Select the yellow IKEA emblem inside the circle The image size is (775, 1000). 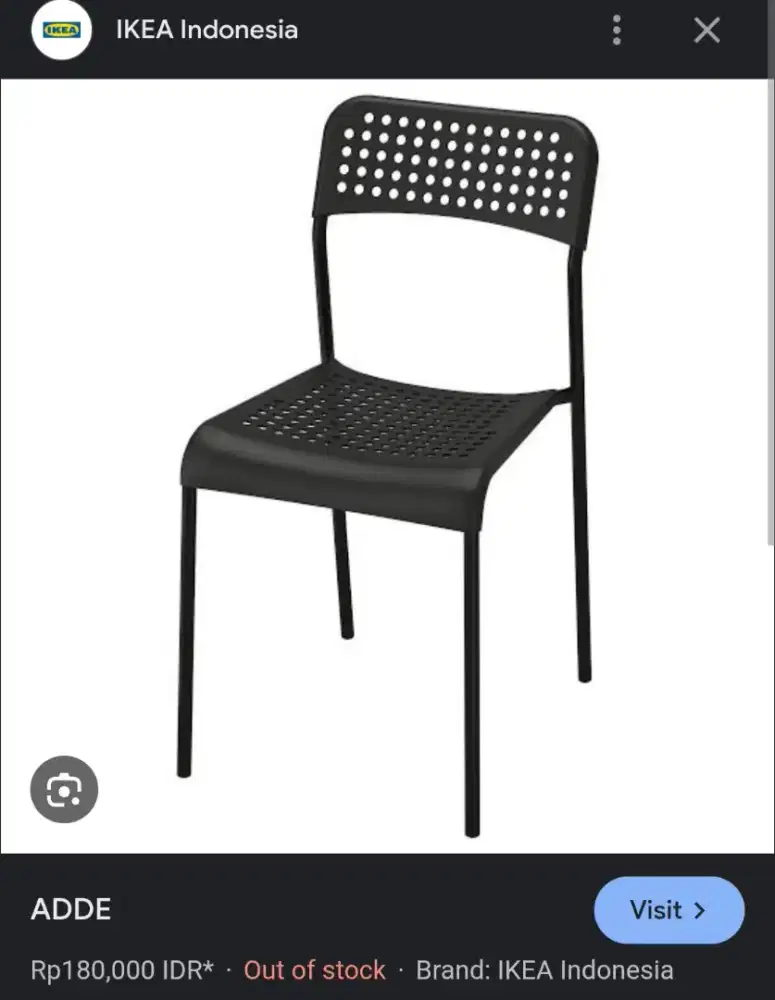pyautogui.click(x=61, y=30)
